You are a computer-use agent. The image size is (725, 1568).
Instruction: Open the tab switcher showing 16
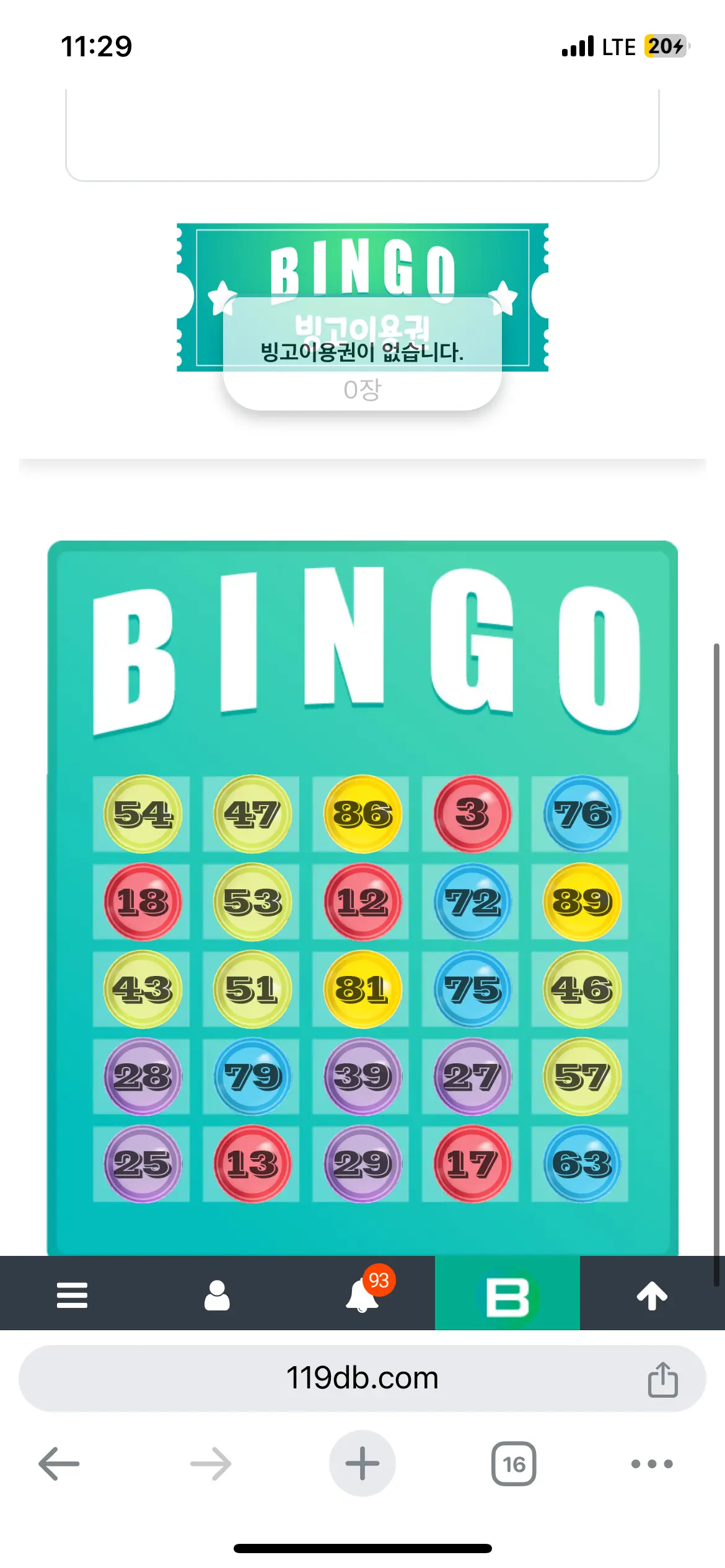pos(514,1464)
